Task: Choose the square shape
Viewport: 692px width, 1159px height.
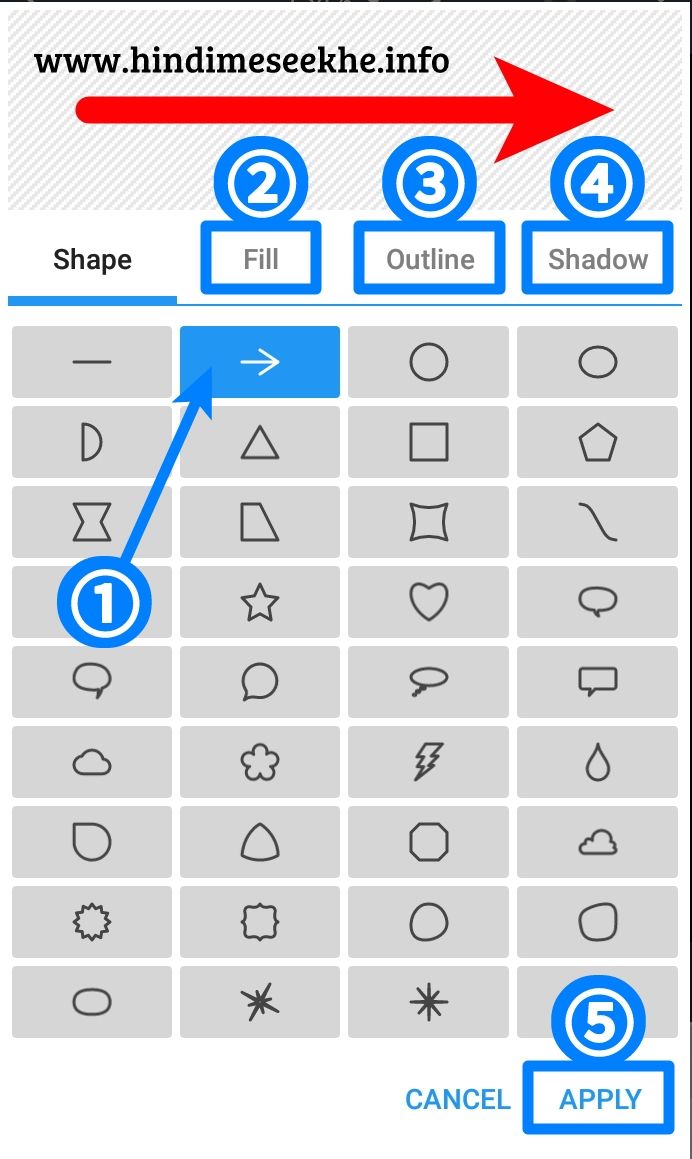Action: click(x=429, y=442)
